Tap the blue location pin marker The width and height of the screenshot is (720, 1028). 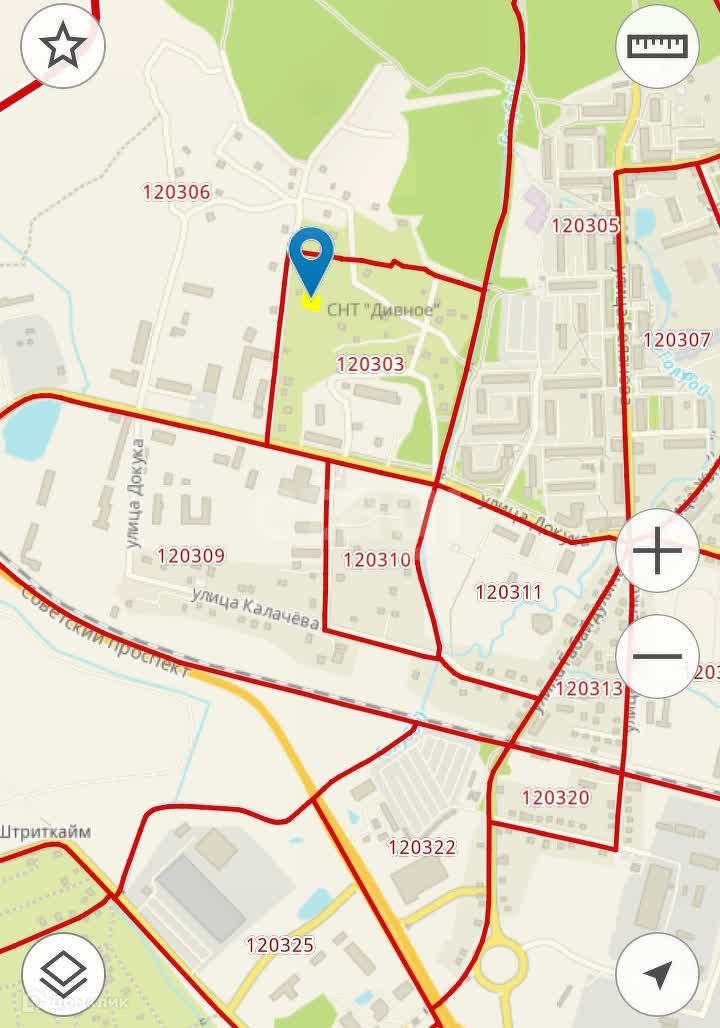pyautogui.click(x=311, y=261)
